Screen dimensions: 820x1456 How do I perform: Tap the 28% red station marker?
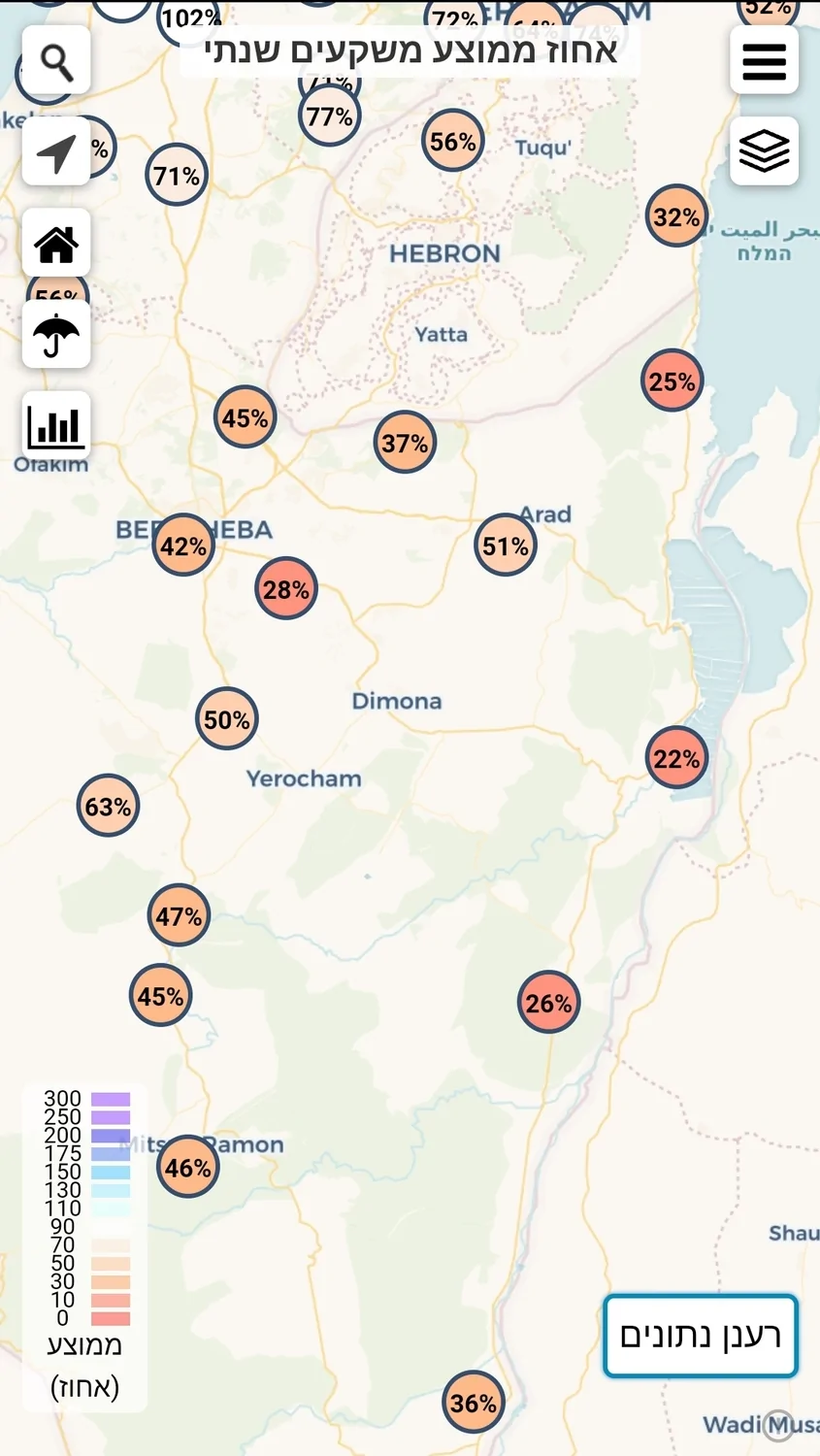tap(286, 589)
